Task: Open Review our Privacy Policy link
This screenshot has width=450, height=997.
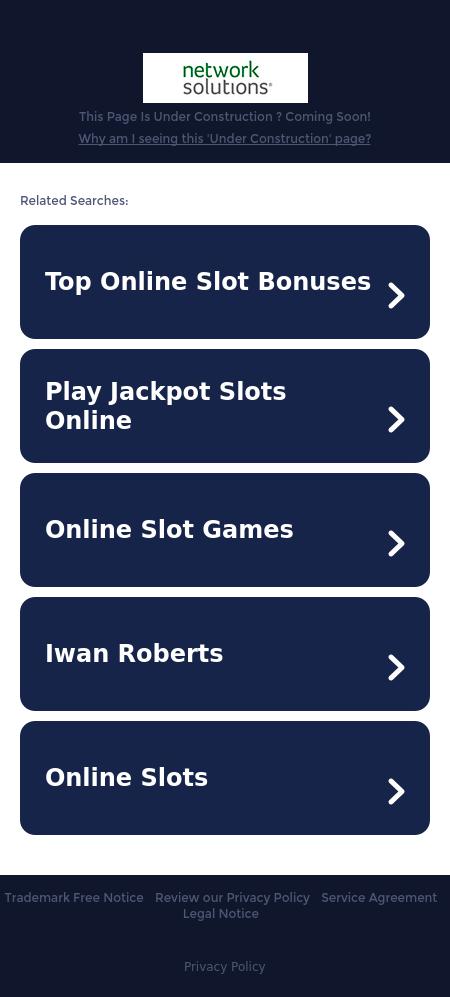Action: [x=232, y=898]
